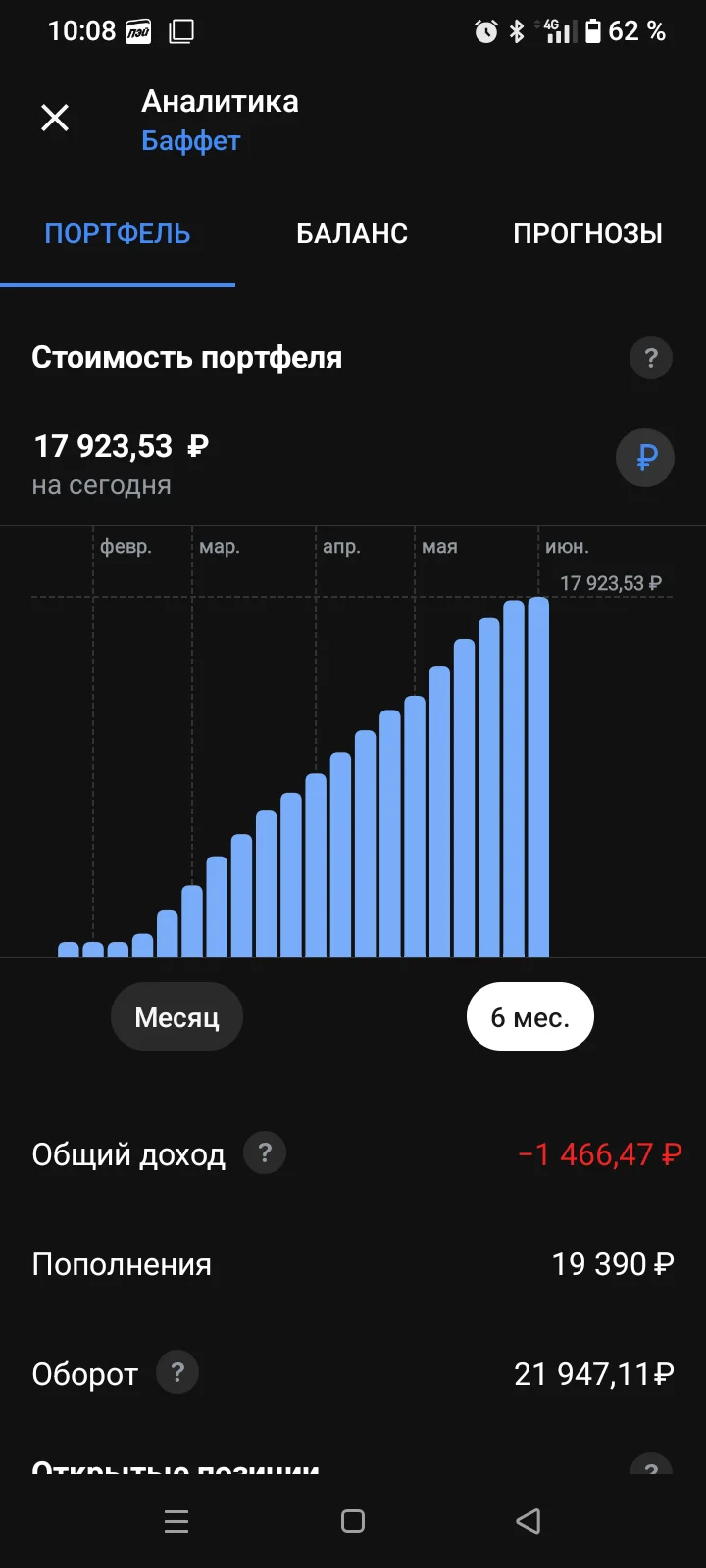Screen dimensions: 706x1568
Task: Close the Аналитика screen
Action: pos(55,119)
